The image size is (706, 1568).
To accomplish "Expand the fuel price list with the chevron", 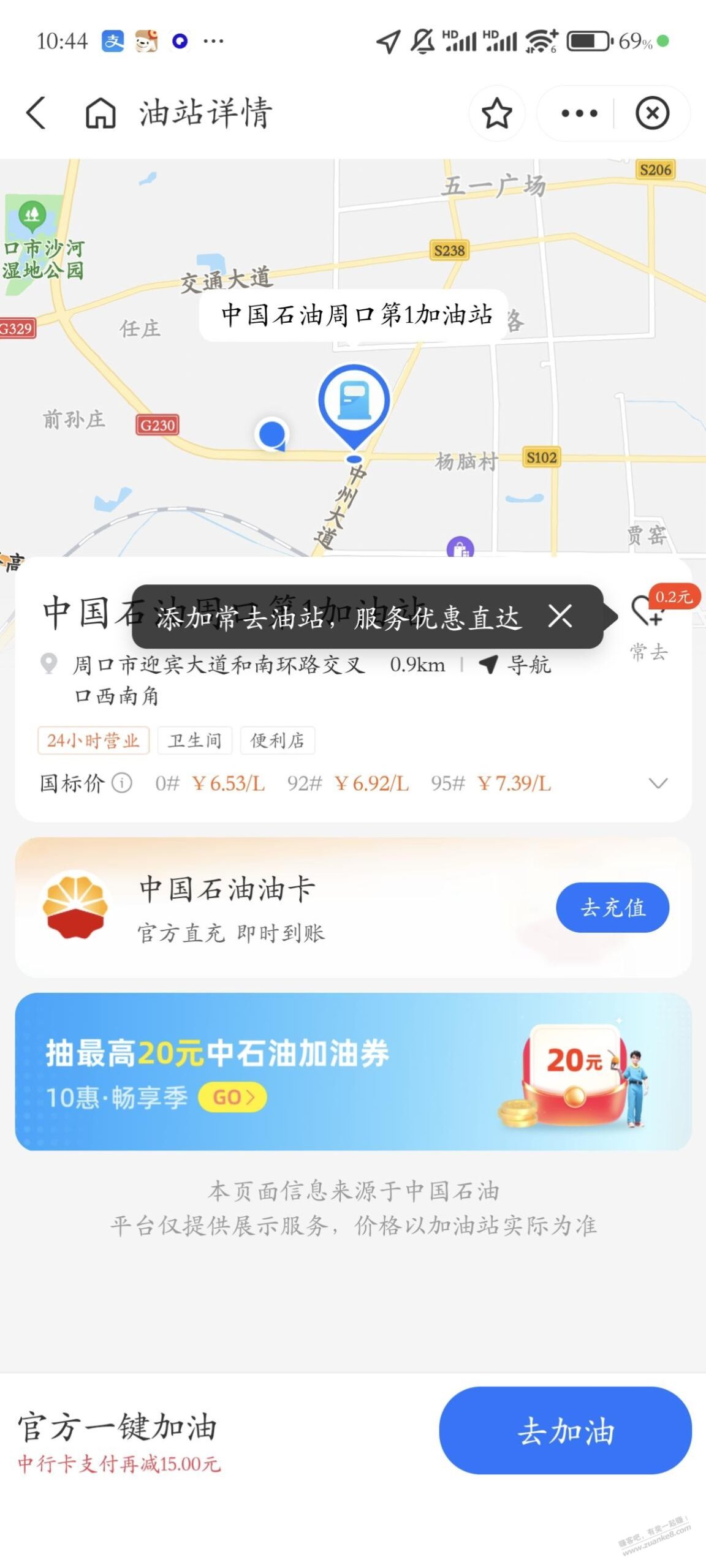I will click(659, 783).
